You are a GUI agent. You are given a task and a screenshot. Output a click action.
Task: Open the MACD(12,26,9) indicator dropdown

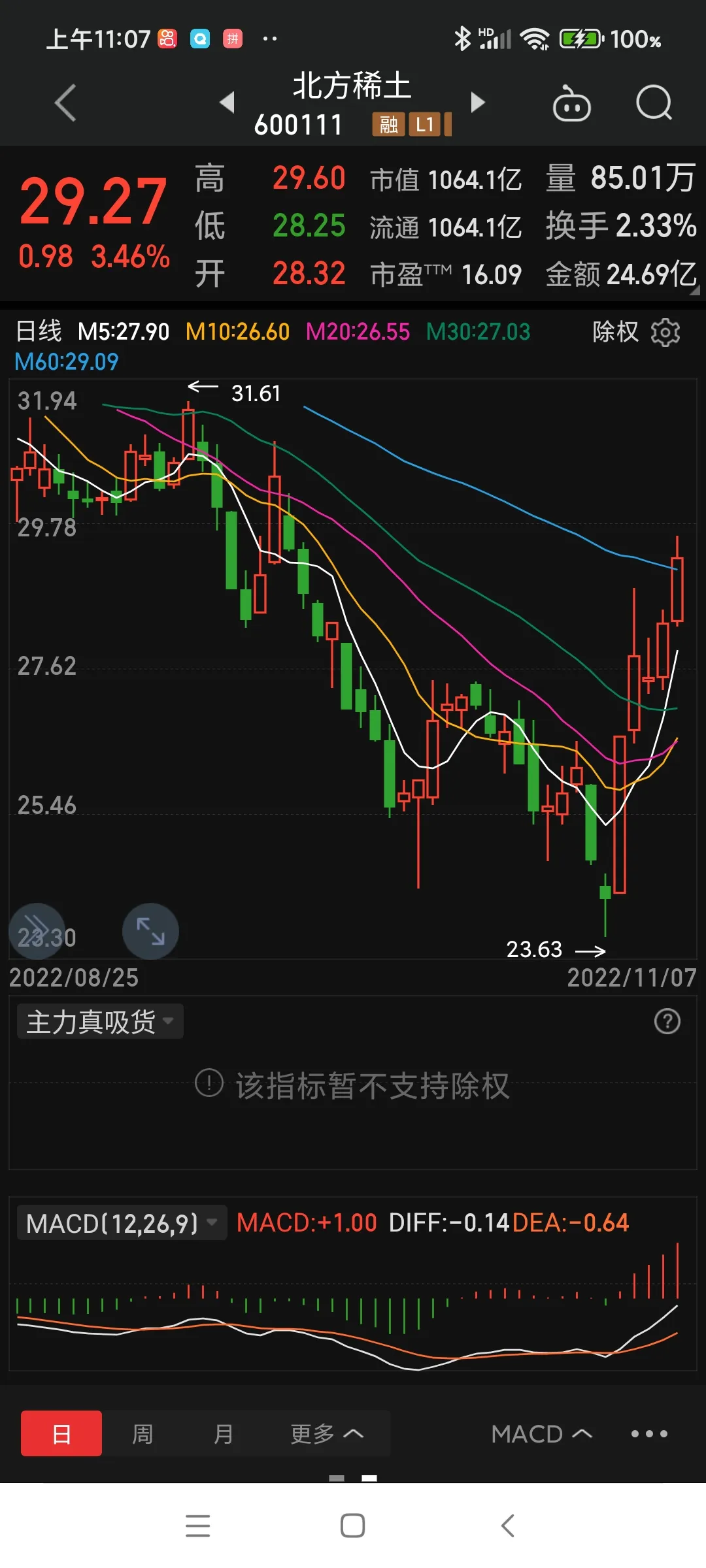pos(122,1223)
